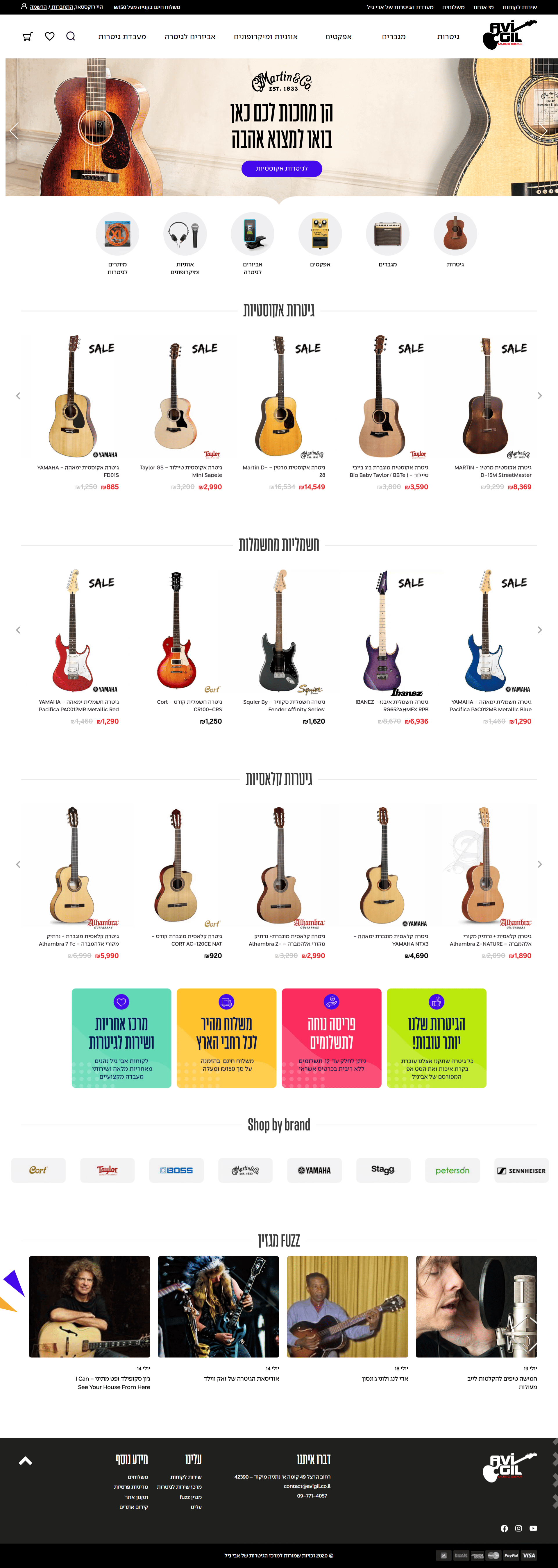The width and height of the screenshot is (558, 1568).
Task: Tap the לגיטרות אקוסטיות banner button
Action: pos(281,169)
